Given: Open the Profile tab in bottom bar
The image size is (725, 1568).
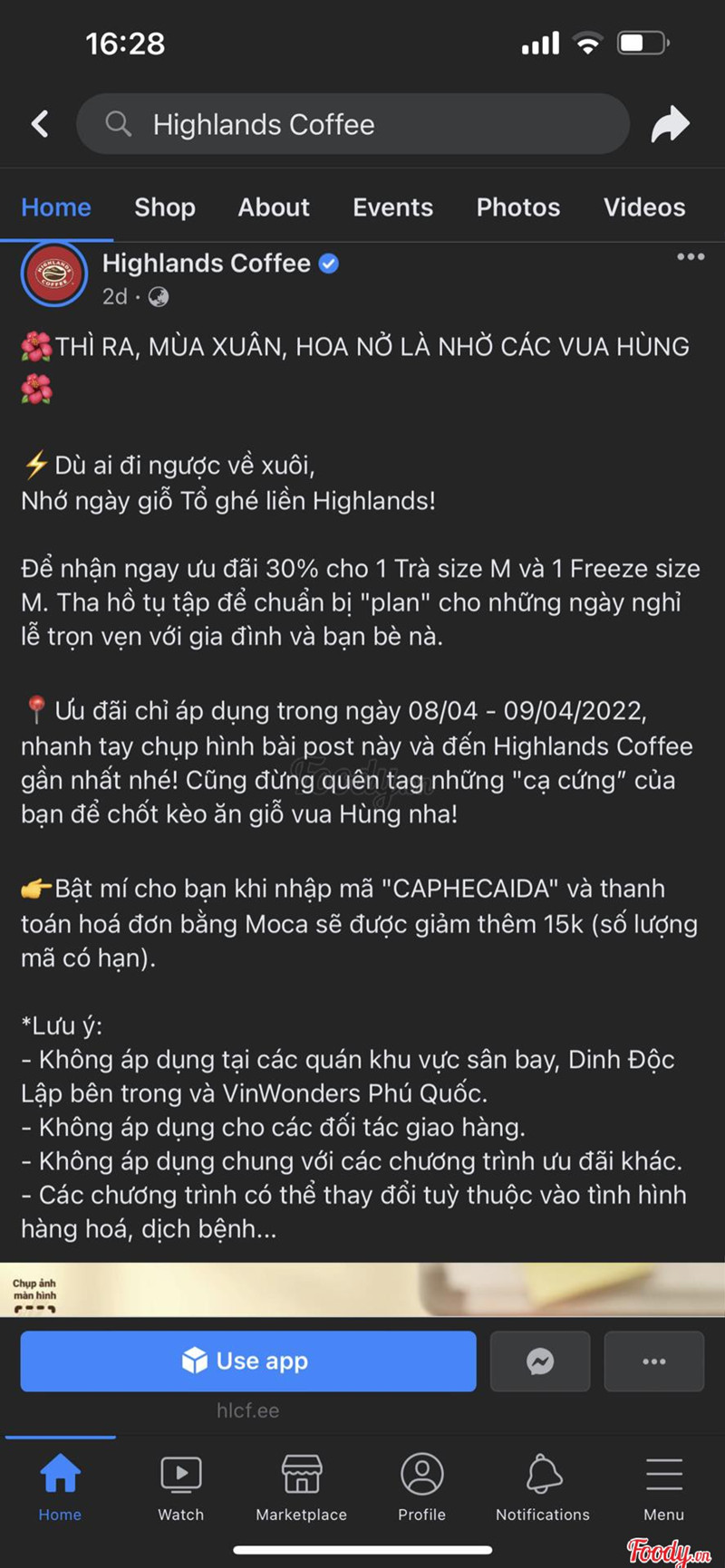Looking at the screenshot, I should click(x=422, y=1487).
